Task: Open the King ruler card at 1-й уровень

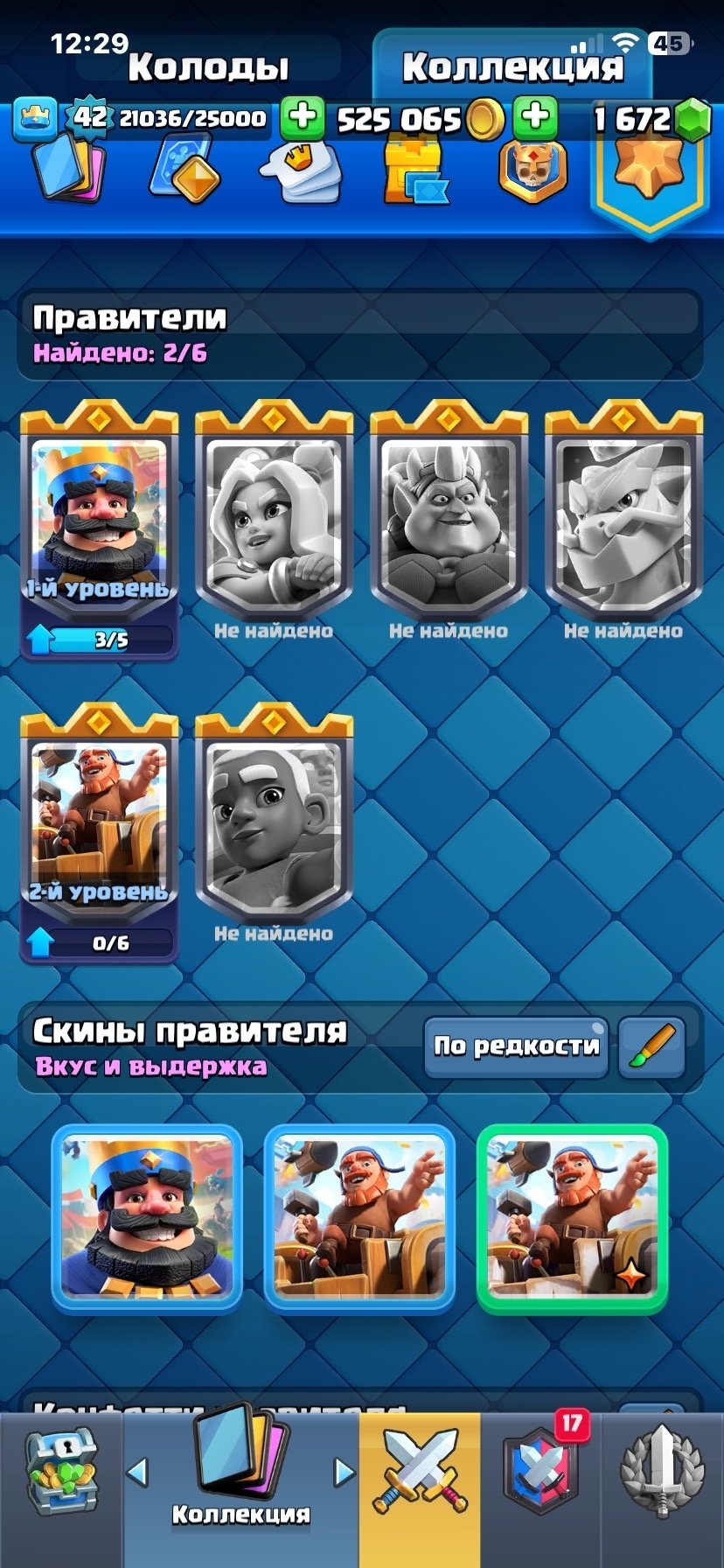Action: click(x=99, y=525)
